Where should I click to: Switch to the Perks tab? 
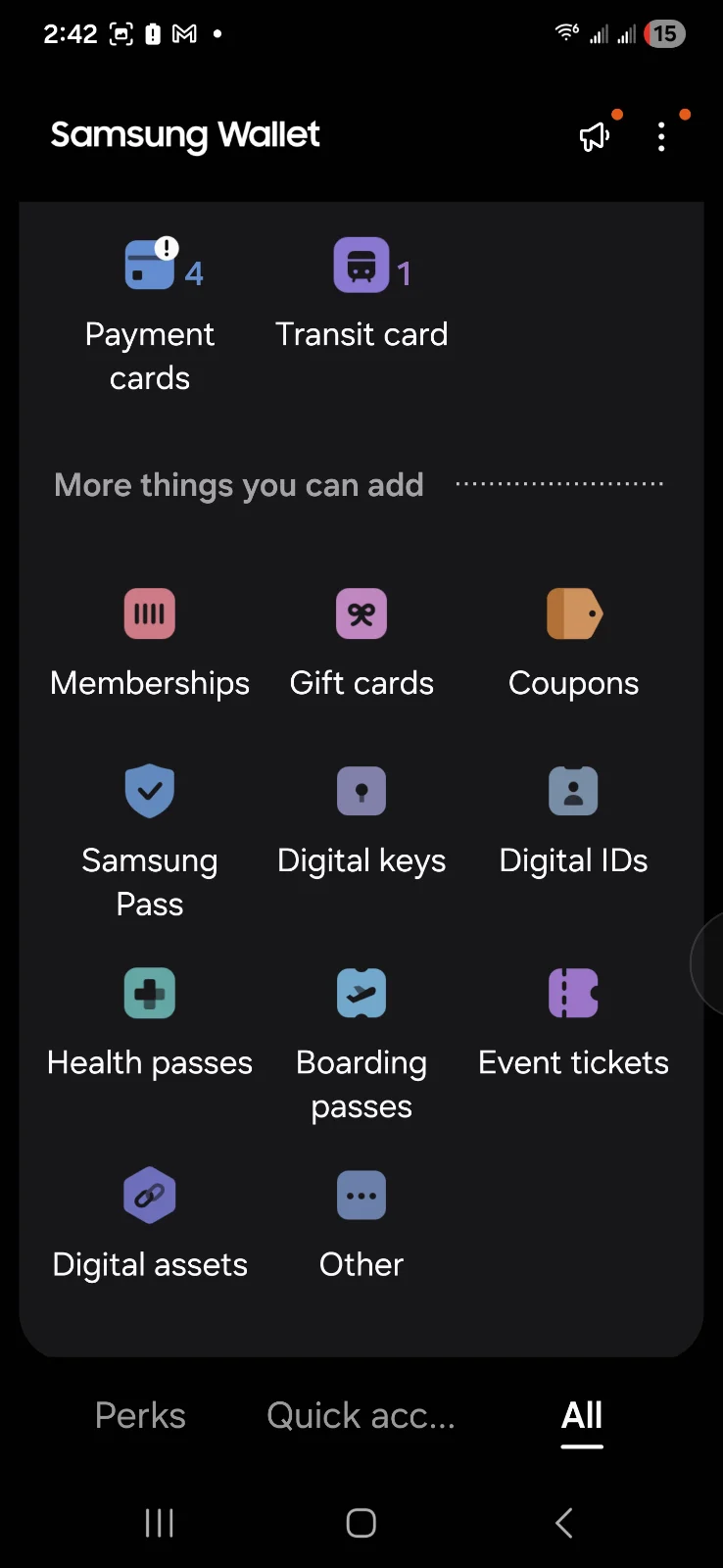coord(139,1415)
